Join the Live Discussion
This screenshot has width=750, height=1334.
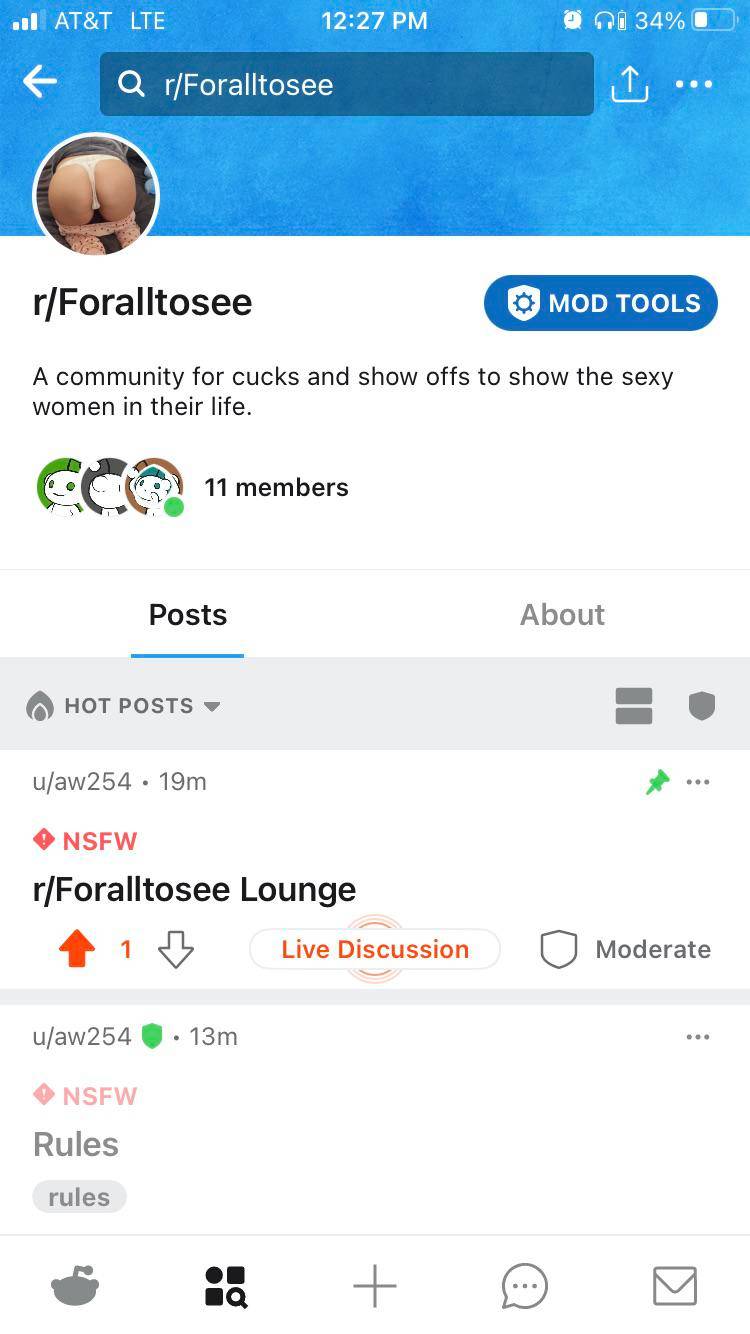click(x=374, y=949)
